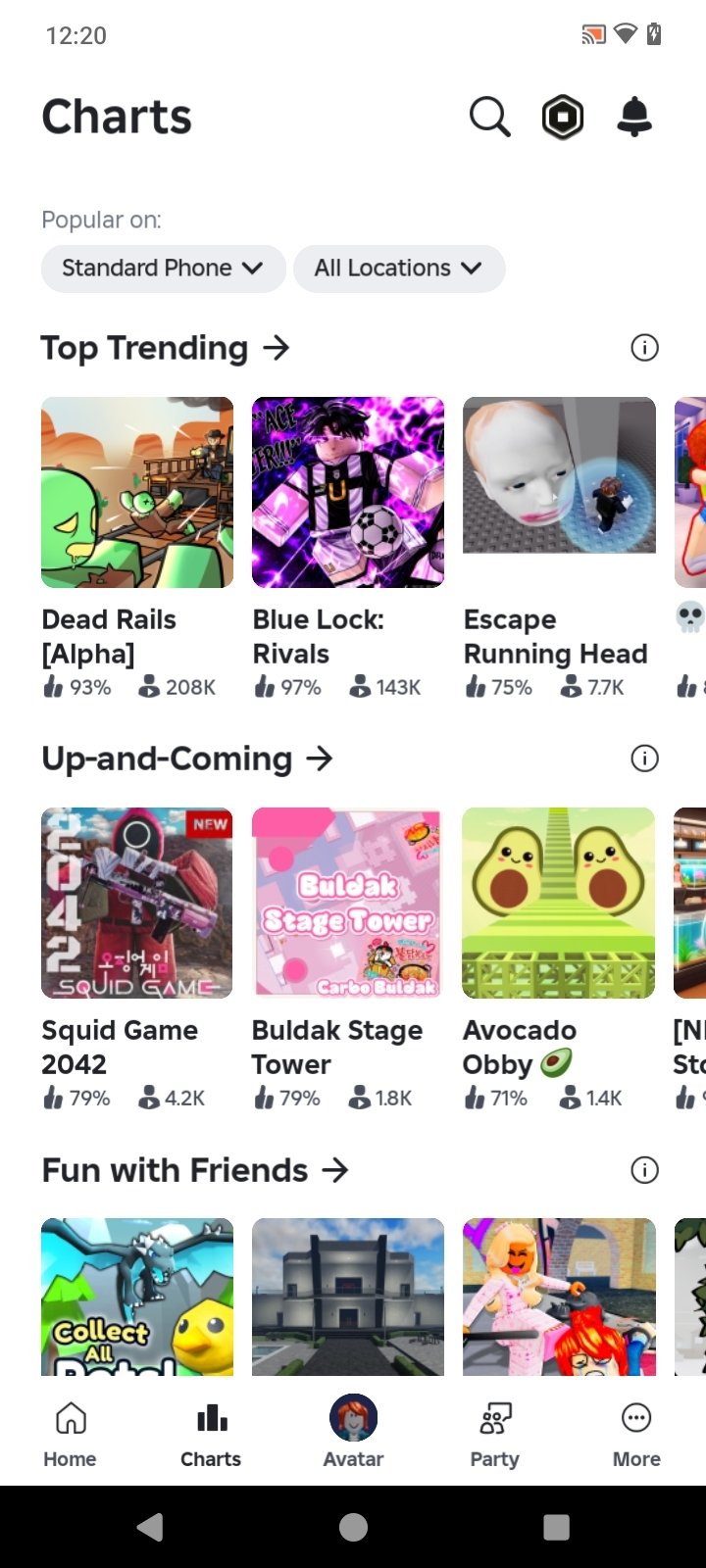The image size is (706, 1568).
Task: Open Avocado Obby game
Action: 559,903
